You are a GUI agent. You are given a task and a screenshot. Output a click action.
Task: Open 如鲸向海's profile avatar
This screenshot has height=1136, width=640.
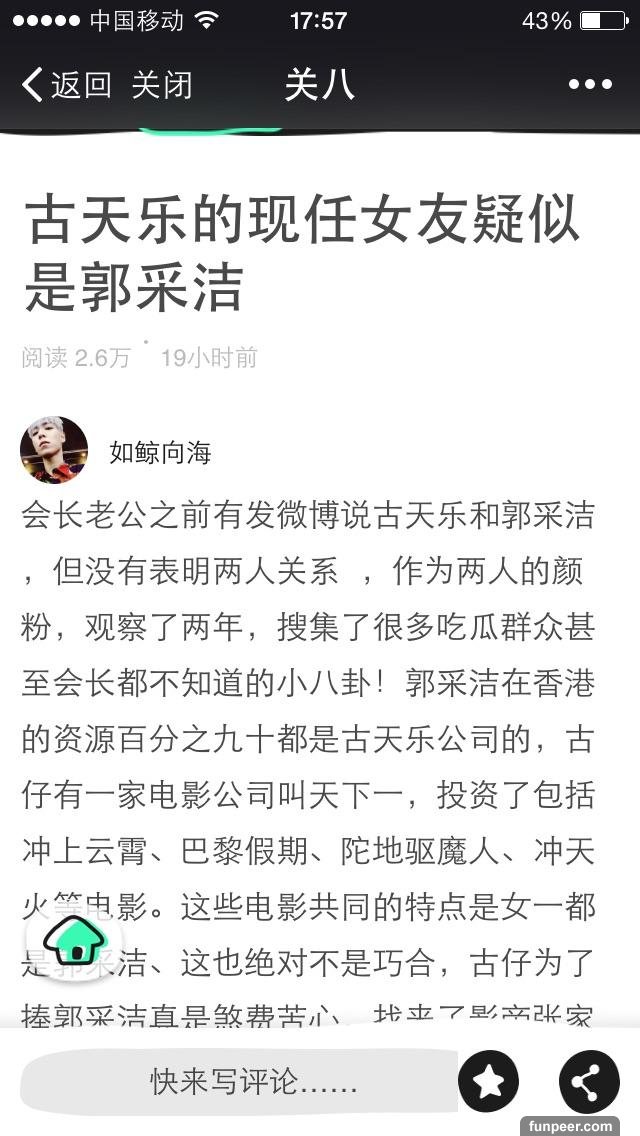[54, 450]
